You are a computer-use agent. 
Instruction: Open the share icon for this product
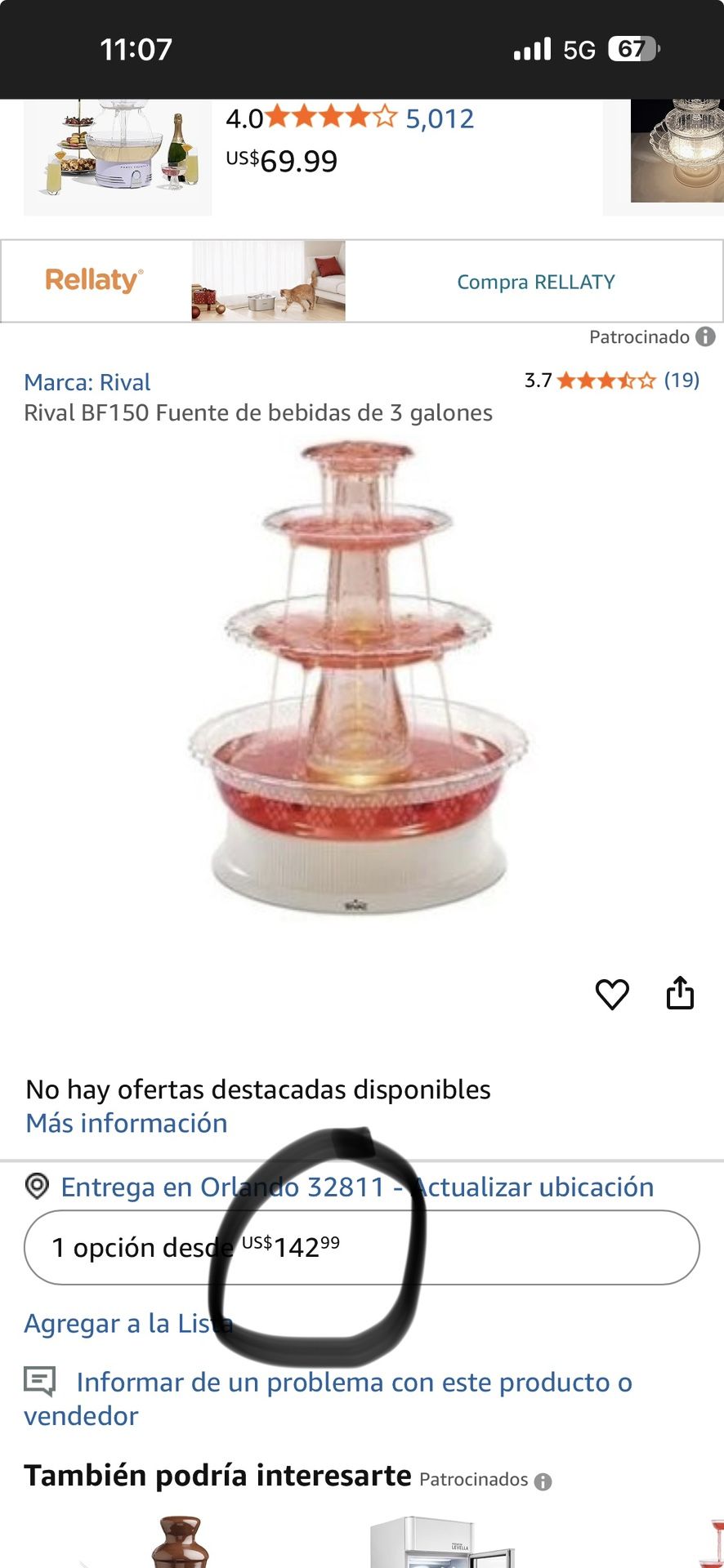[681, 993]
